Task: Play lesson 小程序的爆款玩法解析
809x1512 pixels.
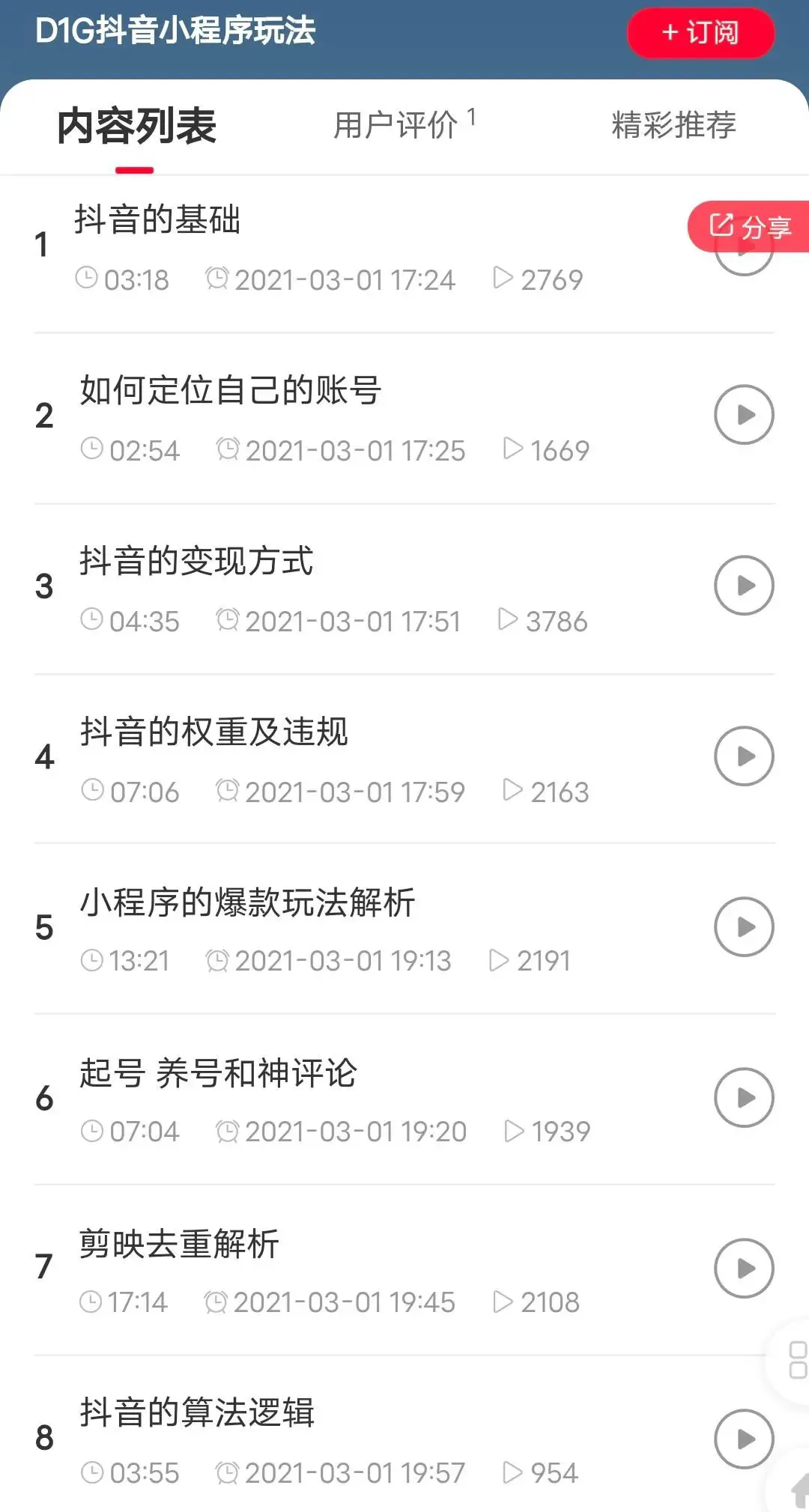Action: [744, 927]
